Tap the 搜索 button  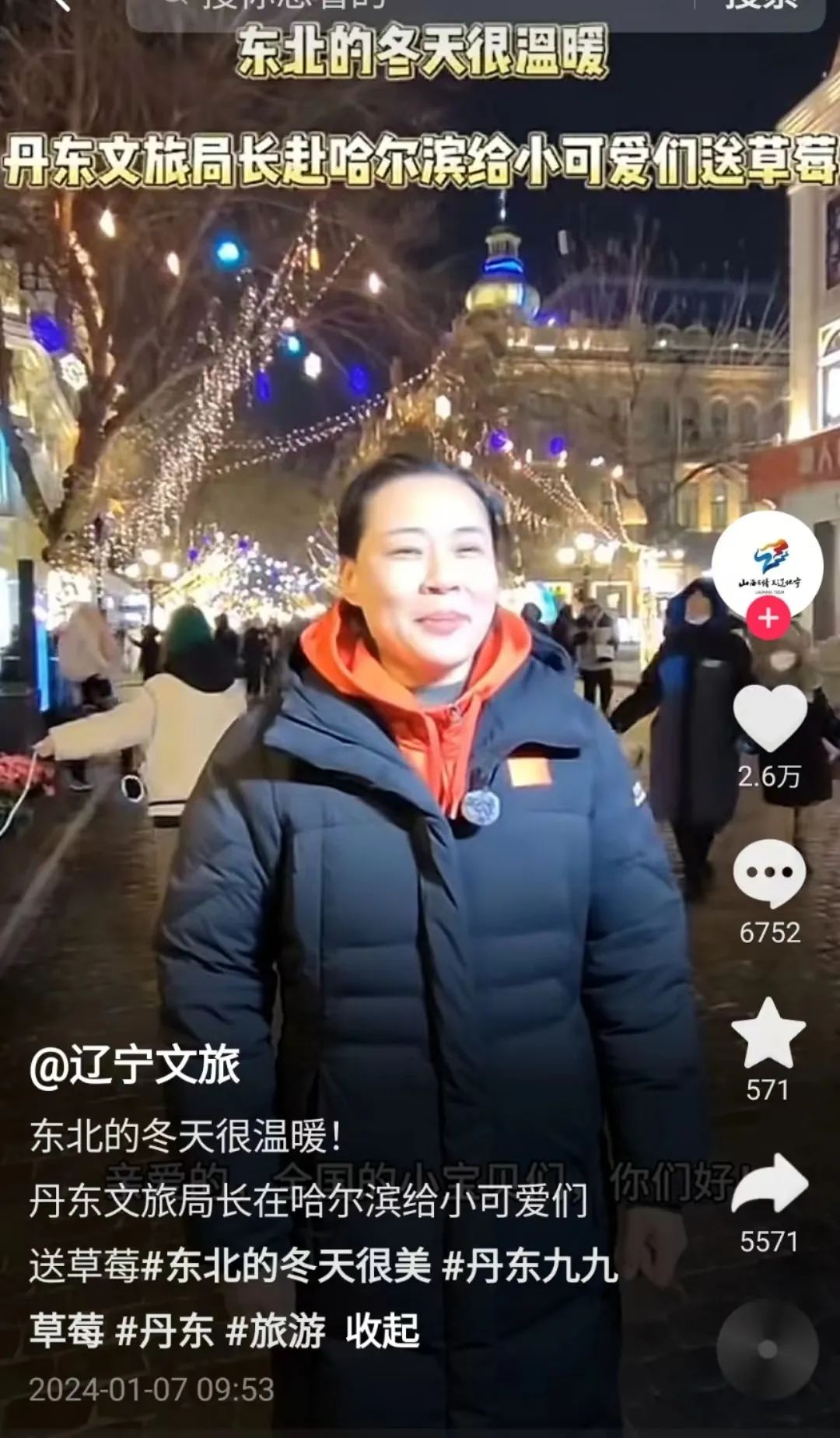(762, 6)
